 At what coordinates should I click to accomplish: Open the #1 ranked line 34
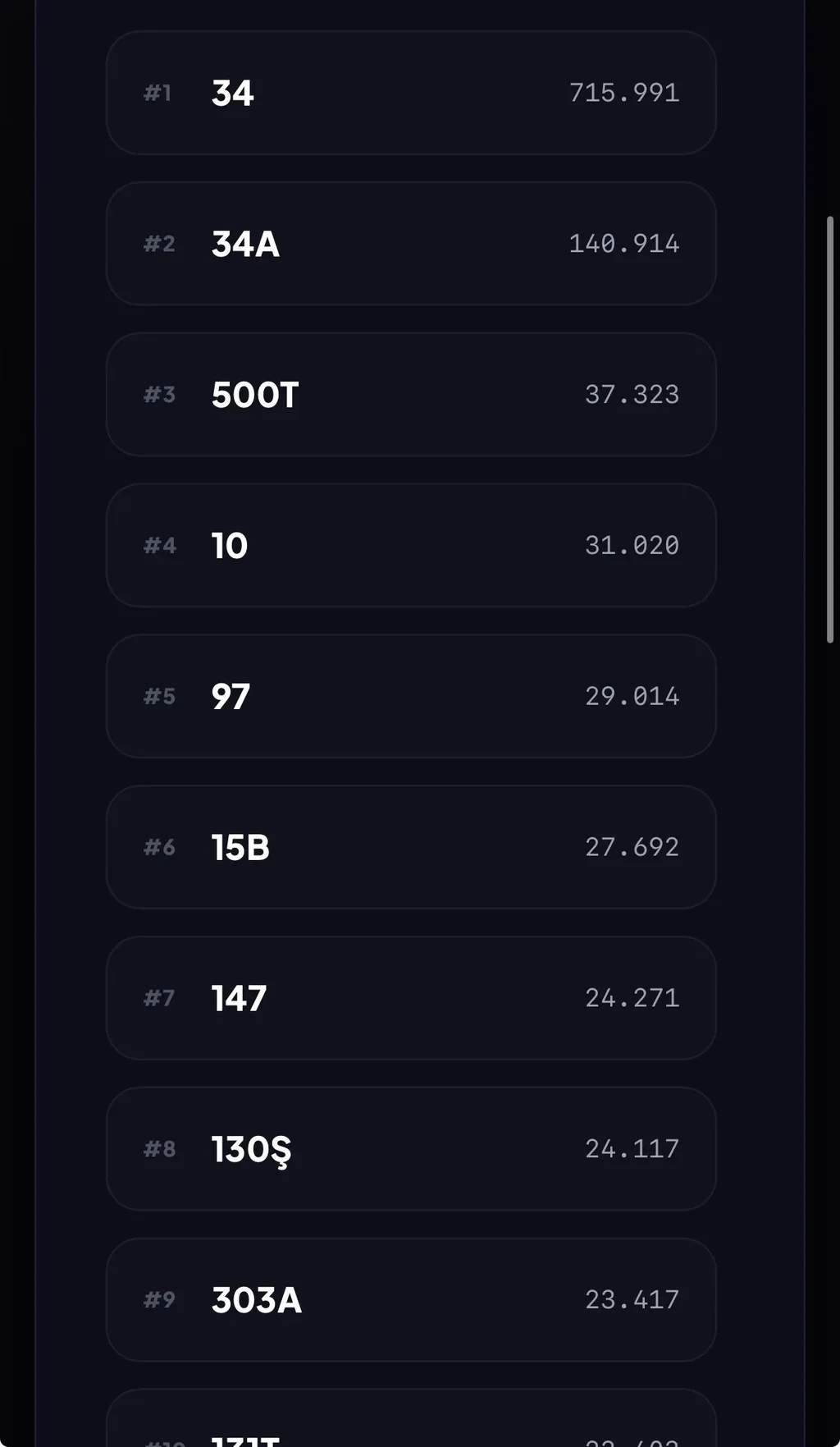click(x=410, y=93)
